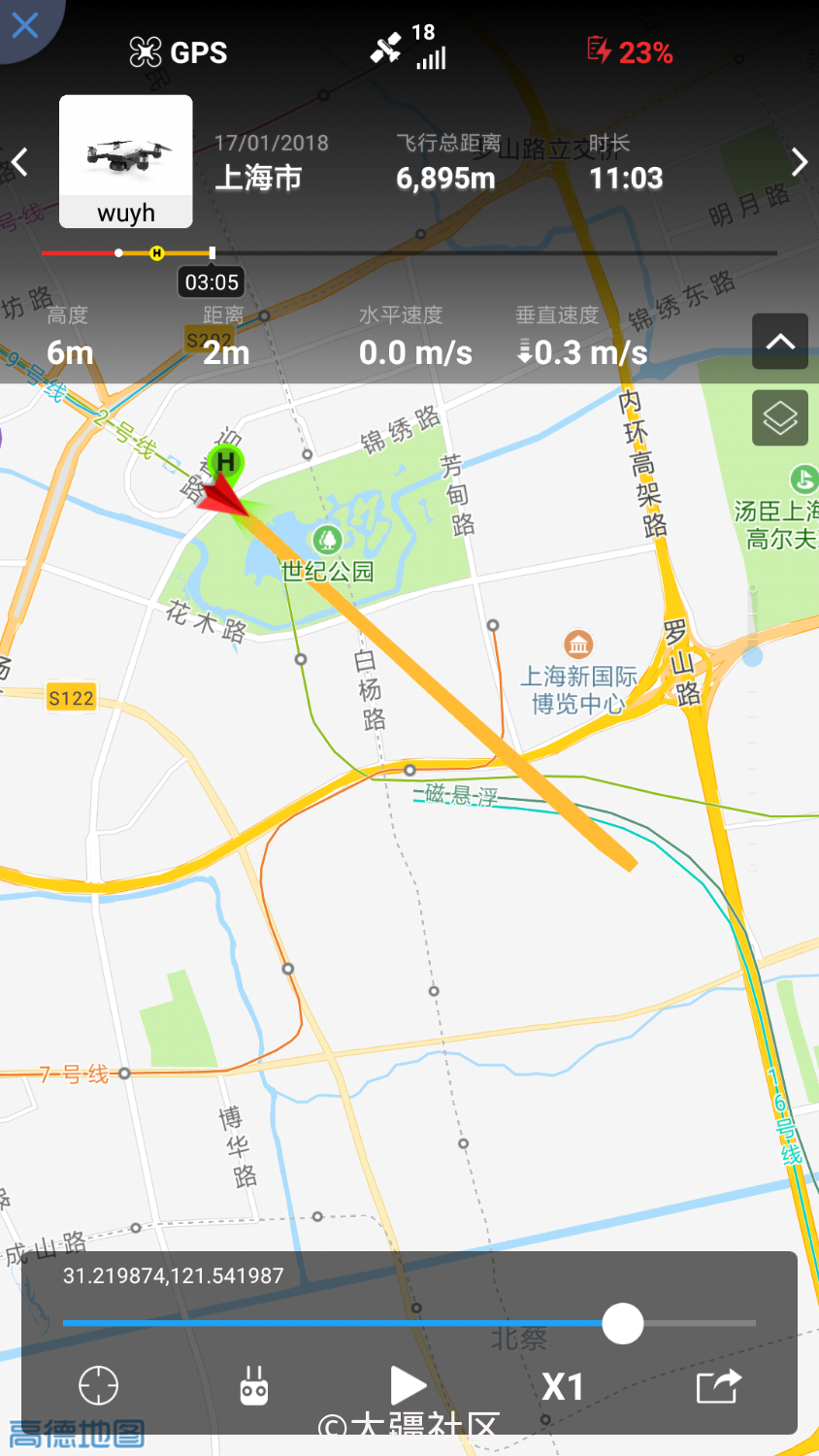
Task: Show remote controller stick view
Action: tap(253, 1386)
